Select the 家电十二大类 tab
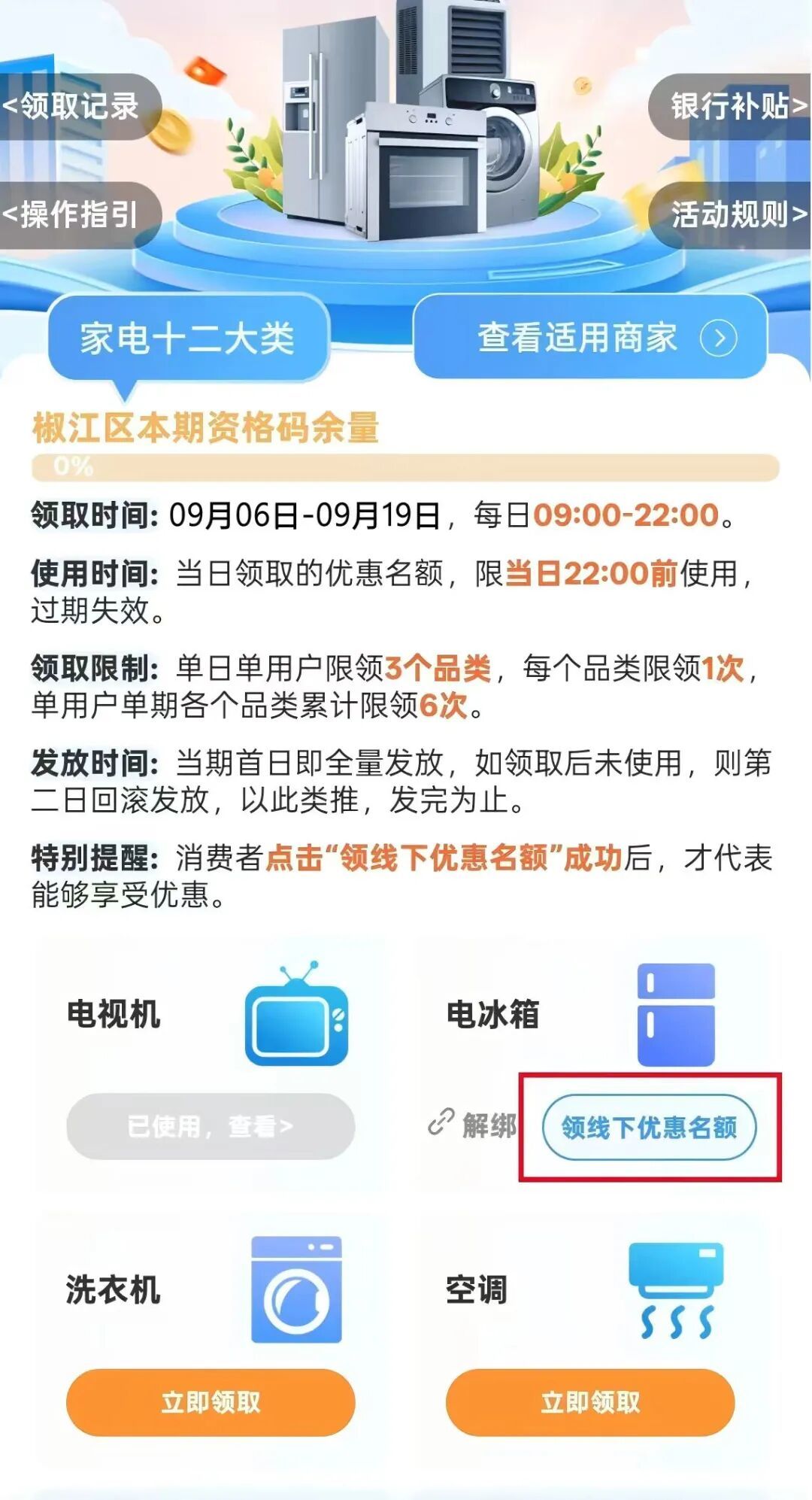 [x=188, y=338]
